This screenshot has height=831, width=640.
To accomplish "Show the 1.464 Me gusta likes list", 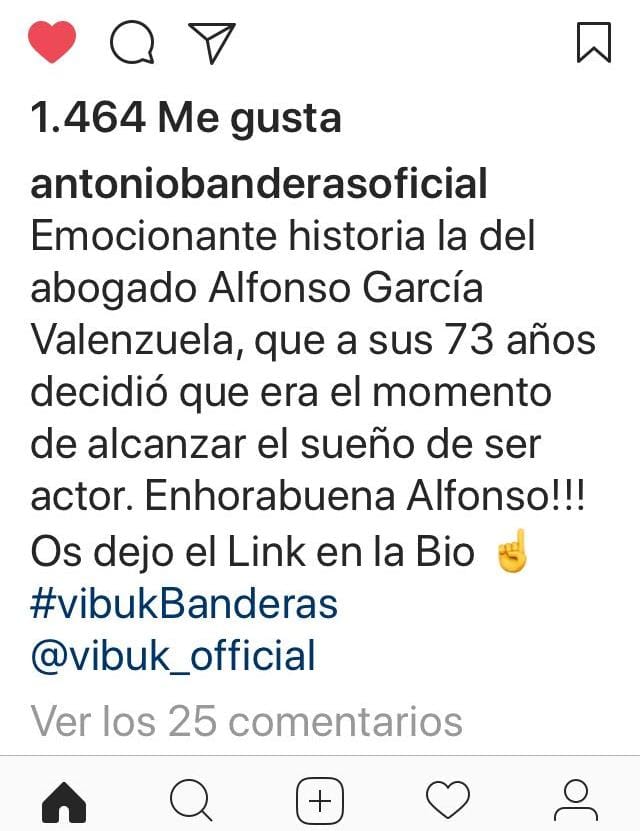I will 186,119.
